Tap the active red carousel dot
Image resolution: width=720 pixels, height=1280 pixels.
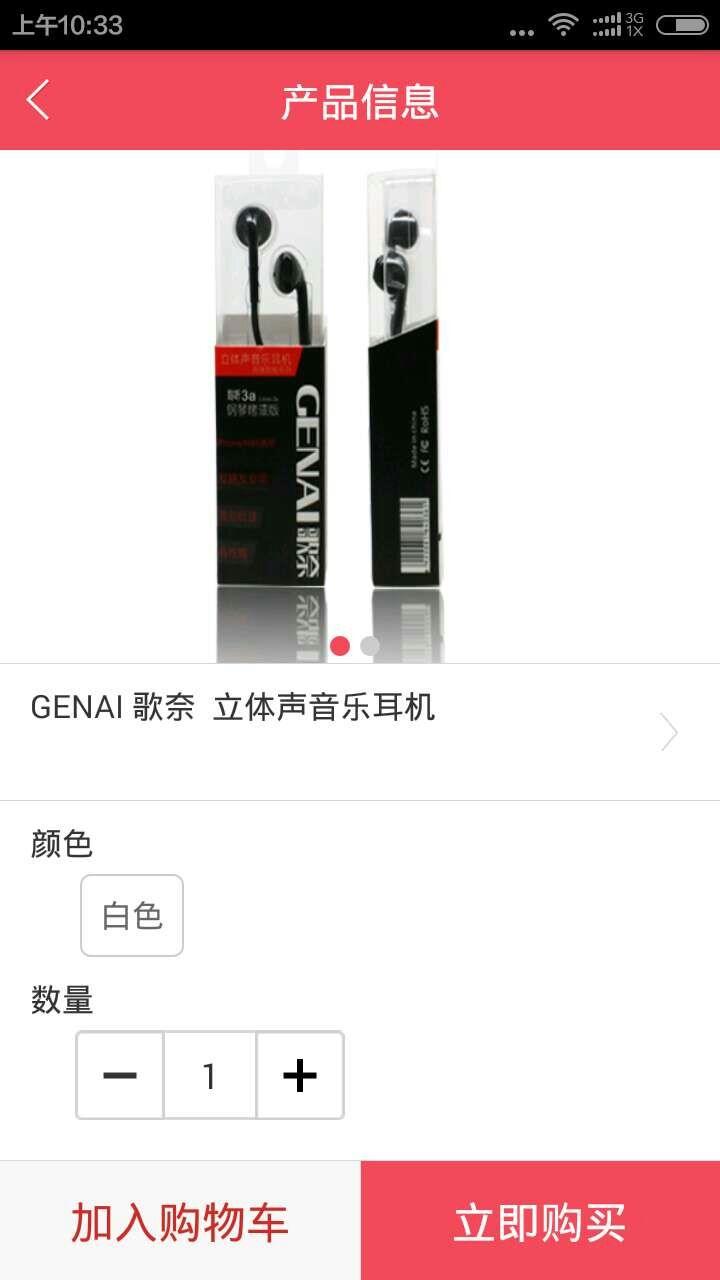[341, 647]
